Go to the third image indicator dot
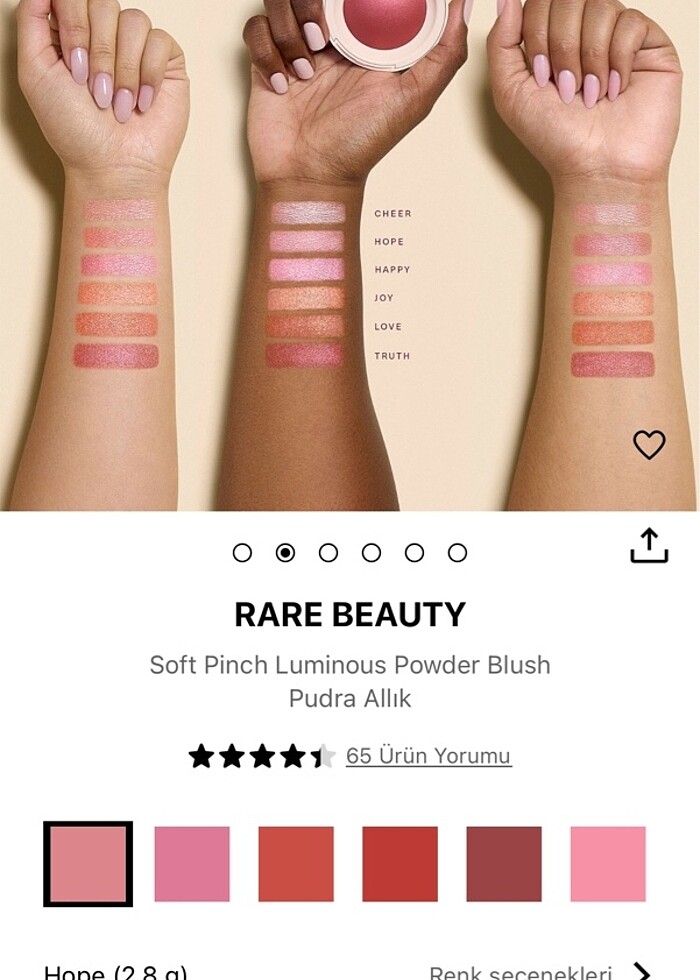This screenshot has width=700, height=980. 328,553
